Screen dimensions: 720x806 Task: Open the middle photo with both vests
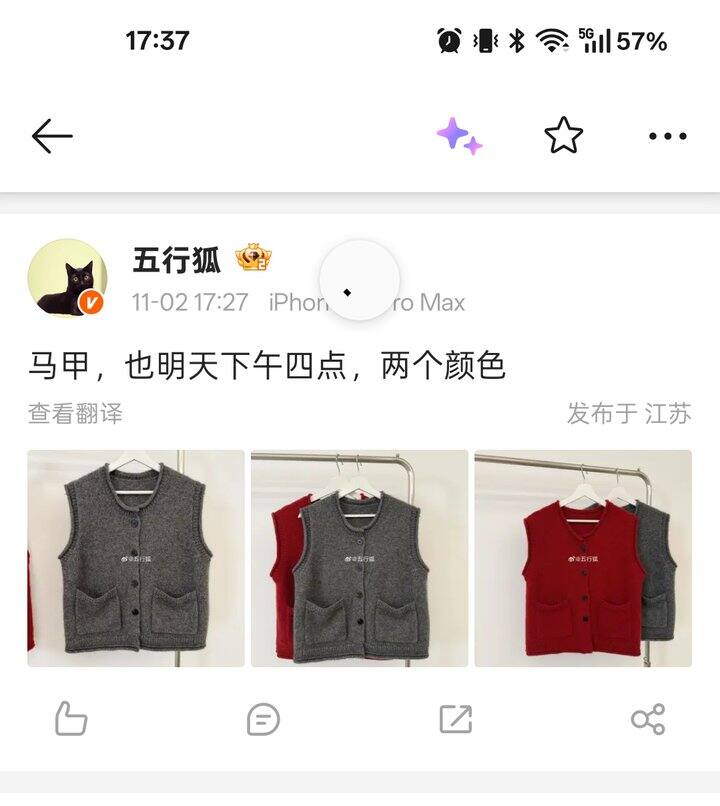tap(360, 558)
